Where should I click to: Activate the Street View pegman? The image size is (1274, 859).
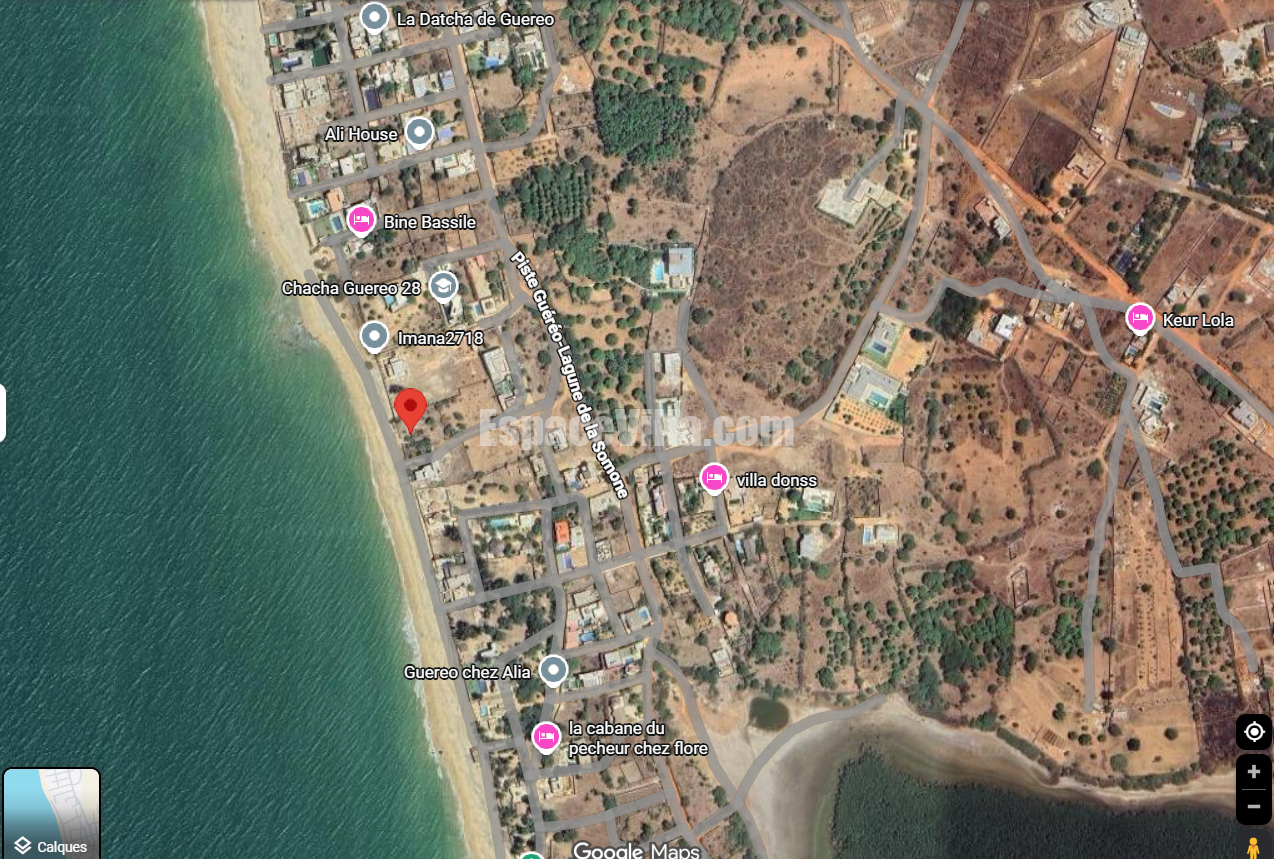pyautogui.click(x=1254, y=848)
